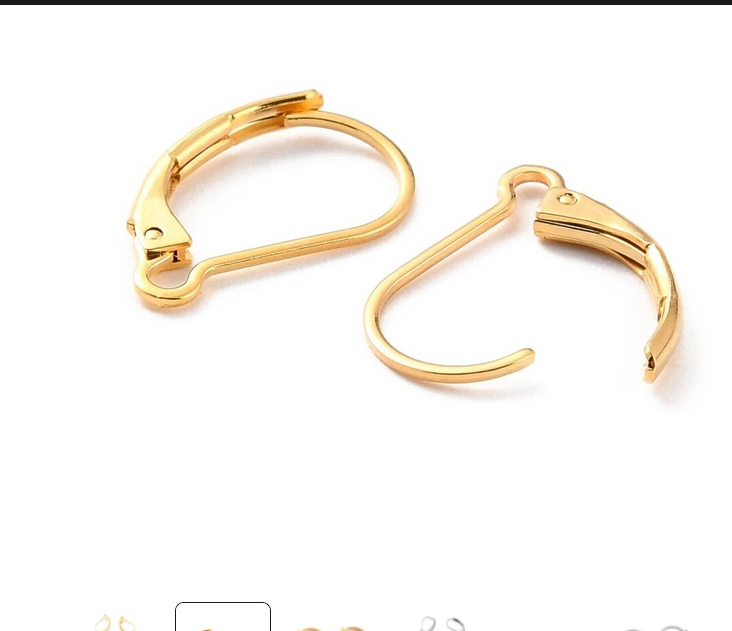Select the silver earring hooks thumbnail
Image resolution: width=732 pixels, height=631 pixels.
tap(443, 623)
